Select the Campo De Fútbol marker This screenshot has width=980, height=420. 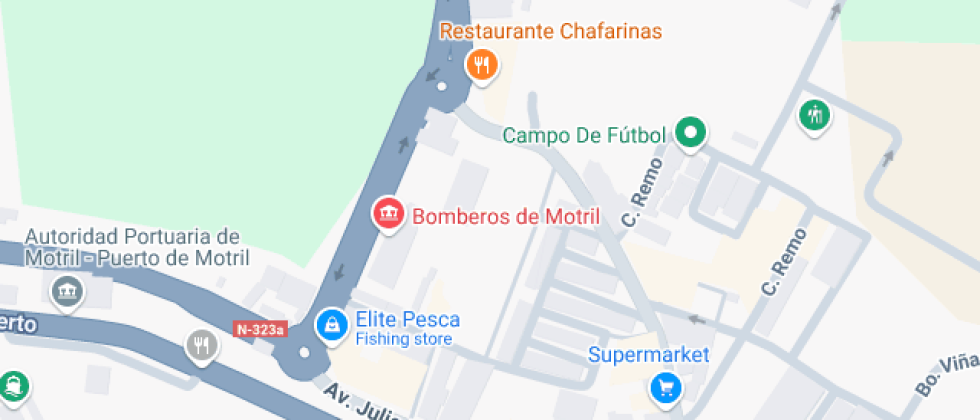click(x=690, y=132)
